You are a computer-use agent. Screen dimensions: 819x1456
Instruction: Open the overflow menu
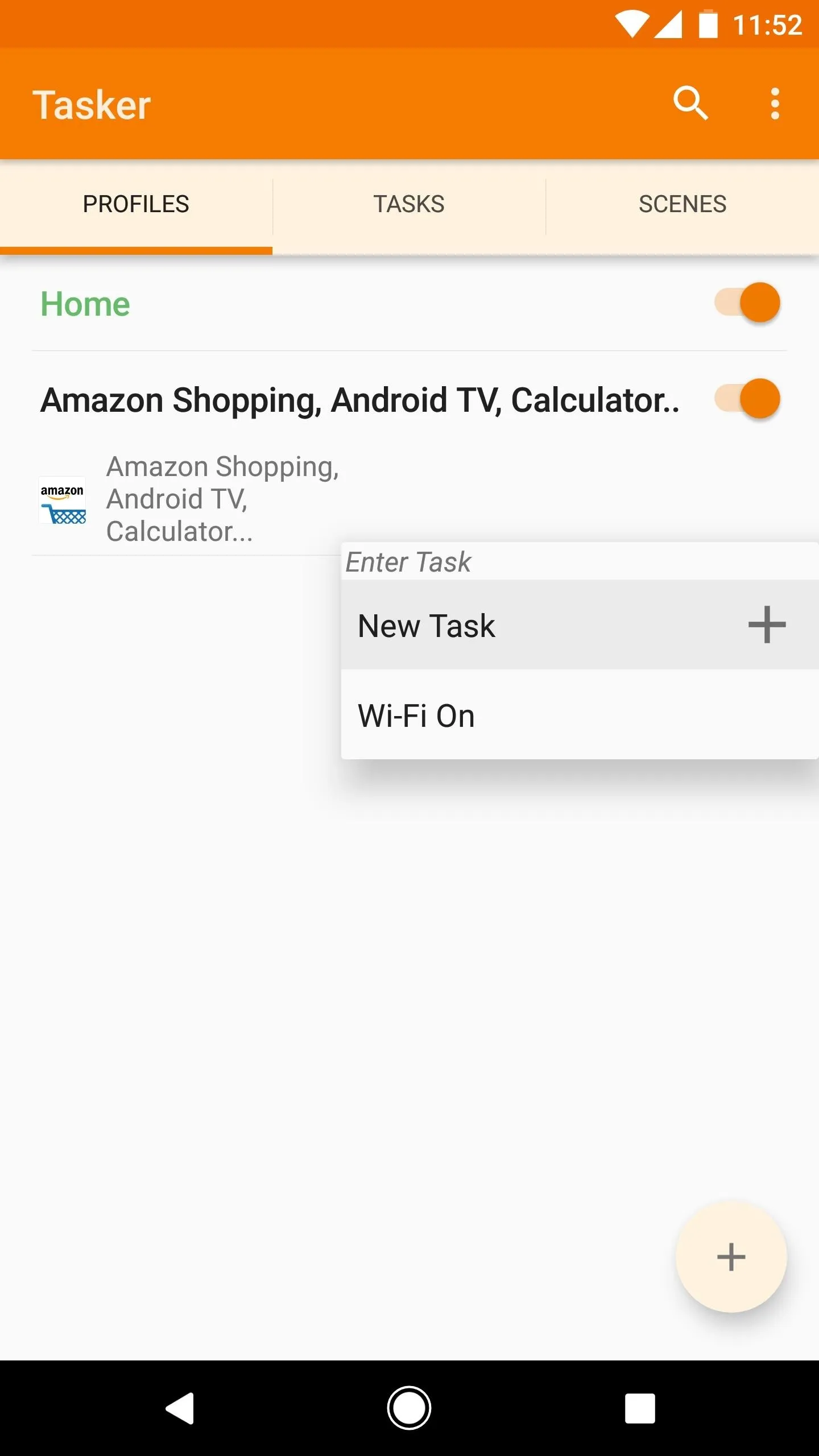point(775,104)
